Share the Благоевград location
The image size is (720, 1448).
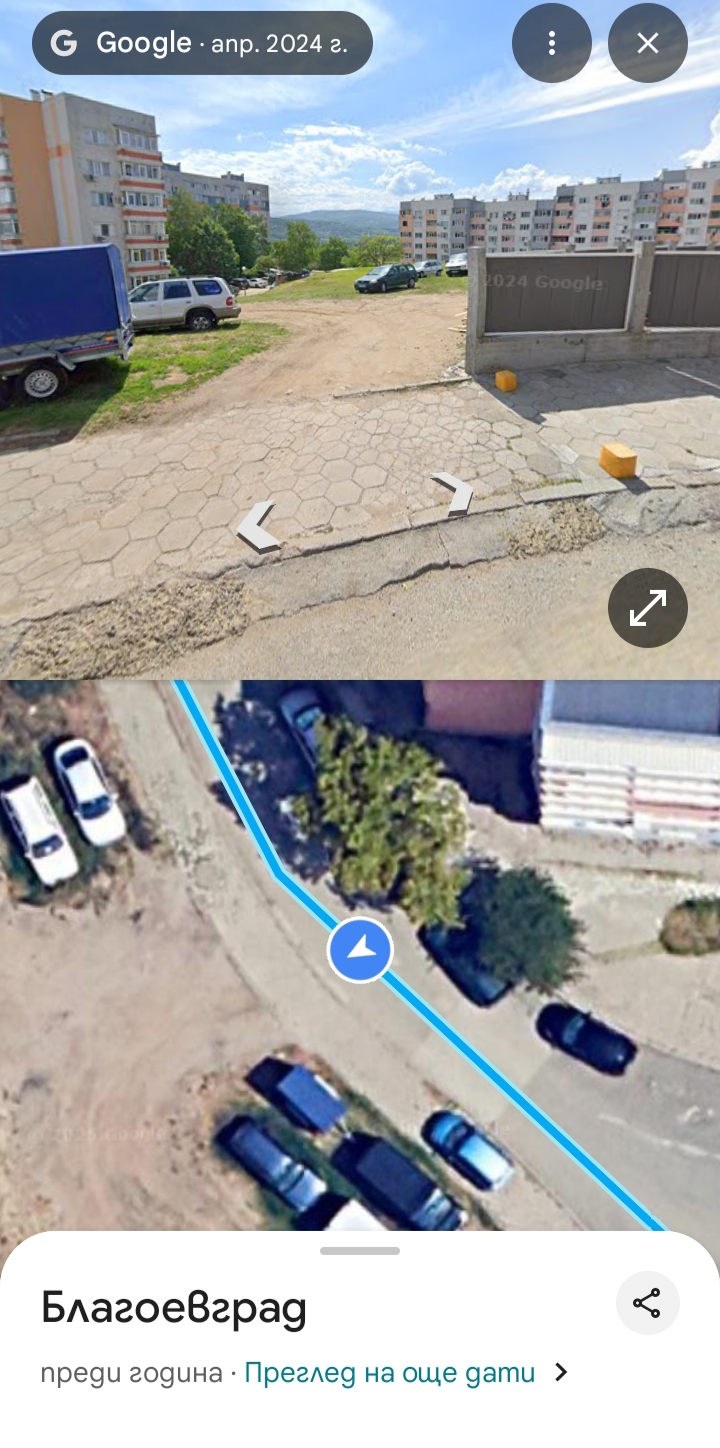(647, 1303)
